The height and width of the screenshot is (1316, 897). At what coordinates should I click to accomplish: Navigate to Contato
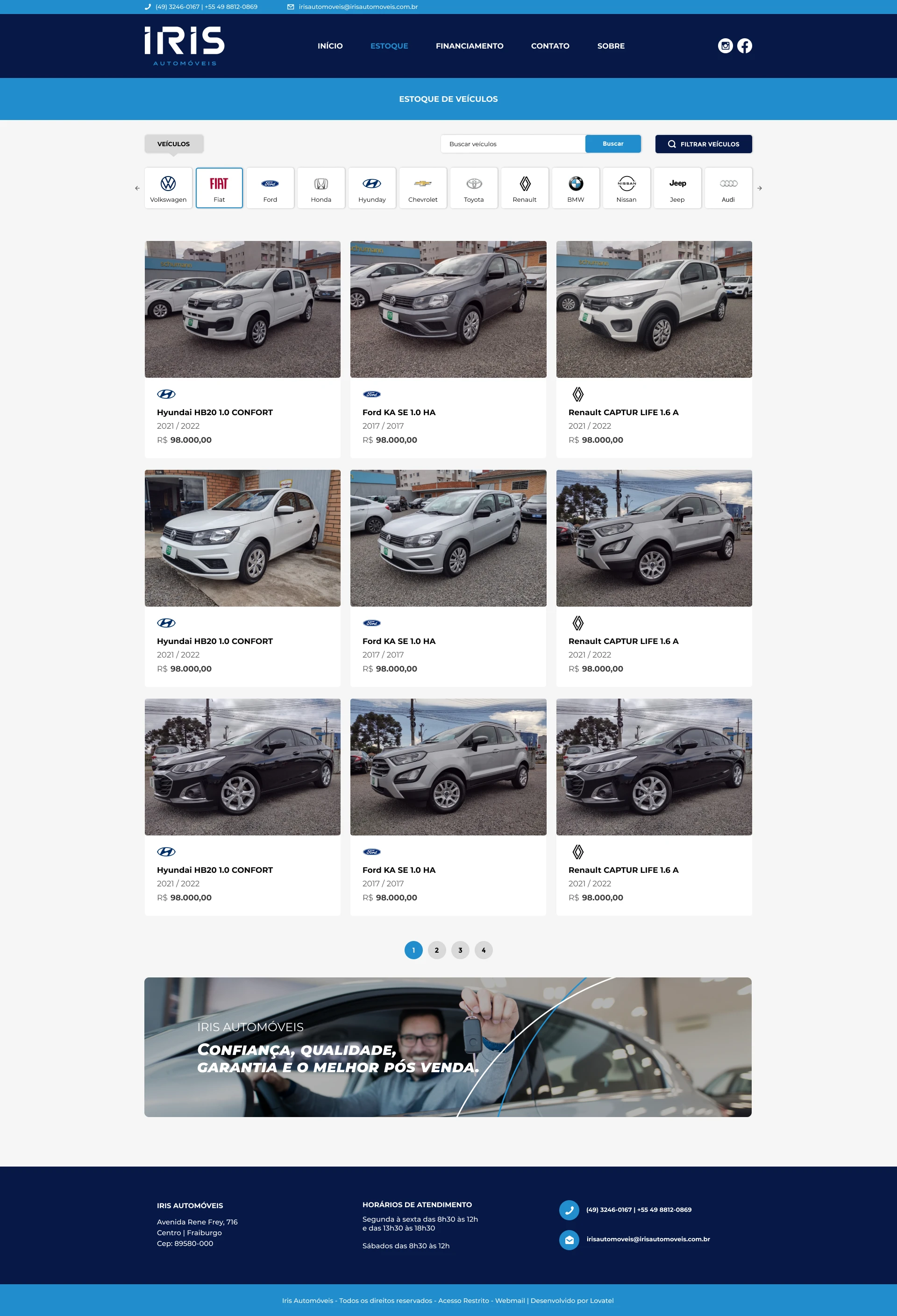coord(550,46)
